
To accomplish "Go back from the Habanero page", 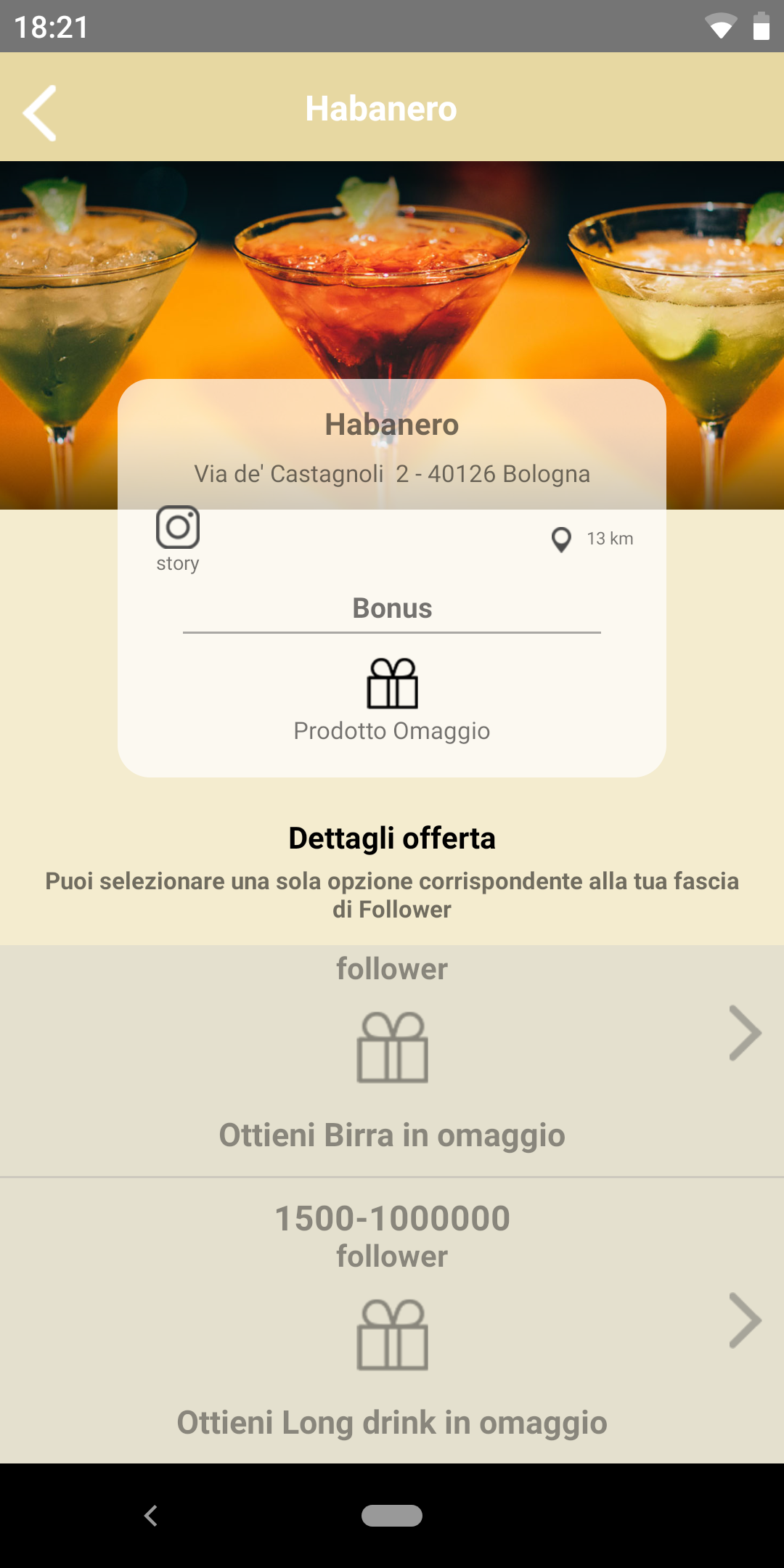I will click(40, 113).
